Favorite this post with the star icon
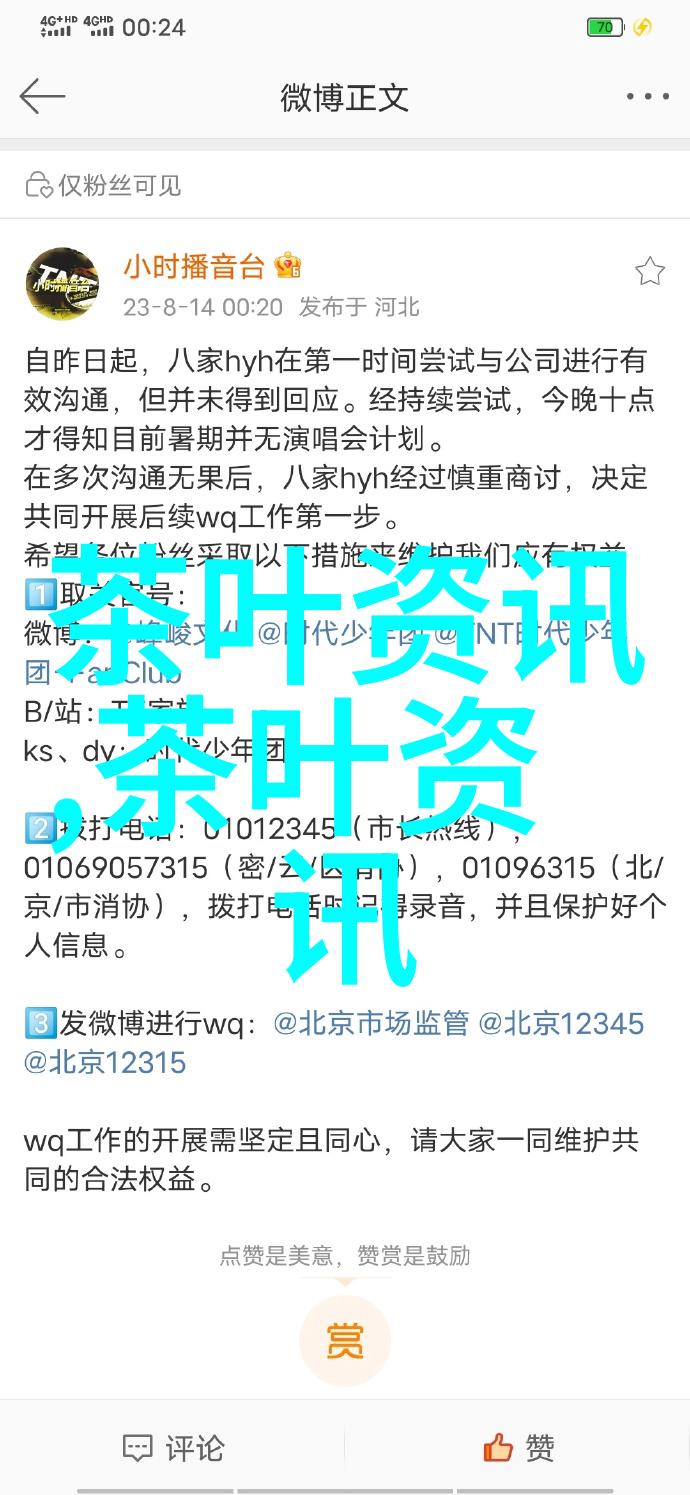 click(649, 271)
